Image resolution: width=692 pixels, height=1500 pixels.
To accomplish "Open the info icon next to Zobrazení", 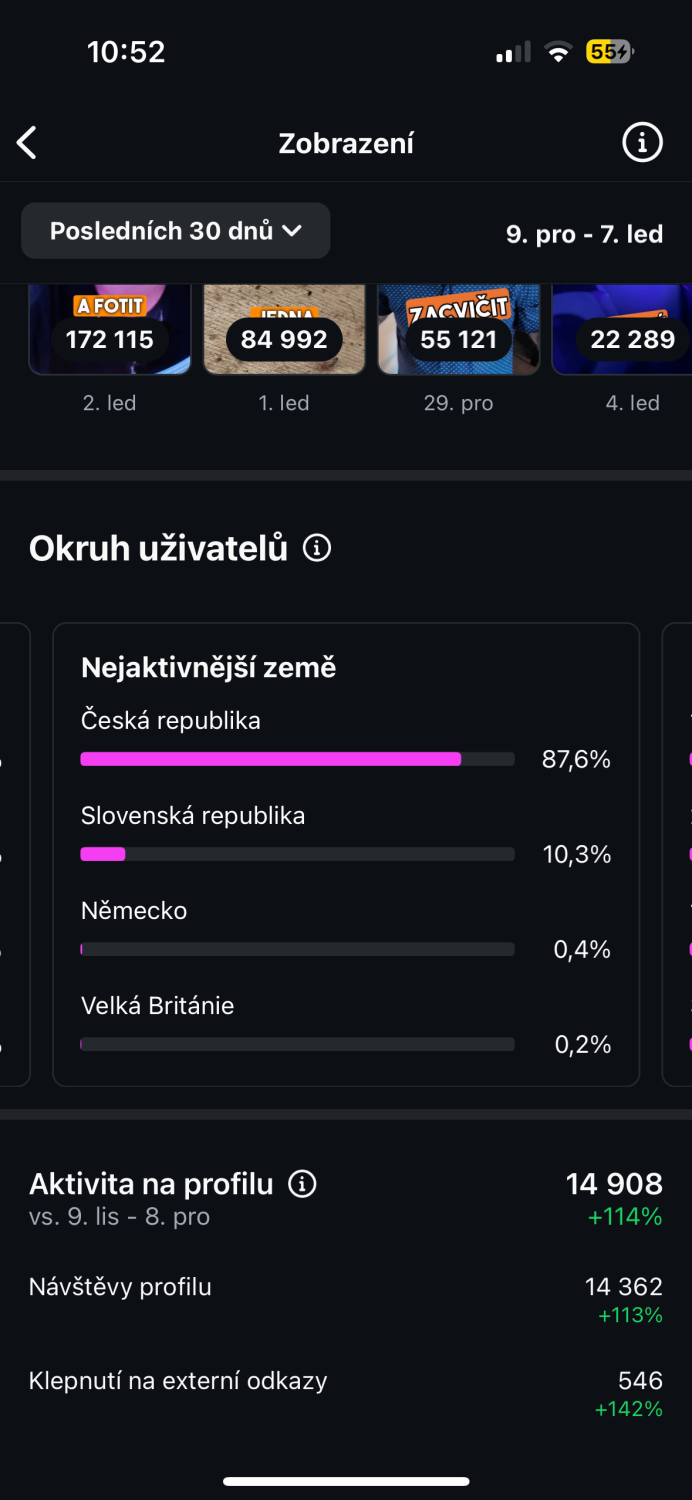I will (642, 143).
